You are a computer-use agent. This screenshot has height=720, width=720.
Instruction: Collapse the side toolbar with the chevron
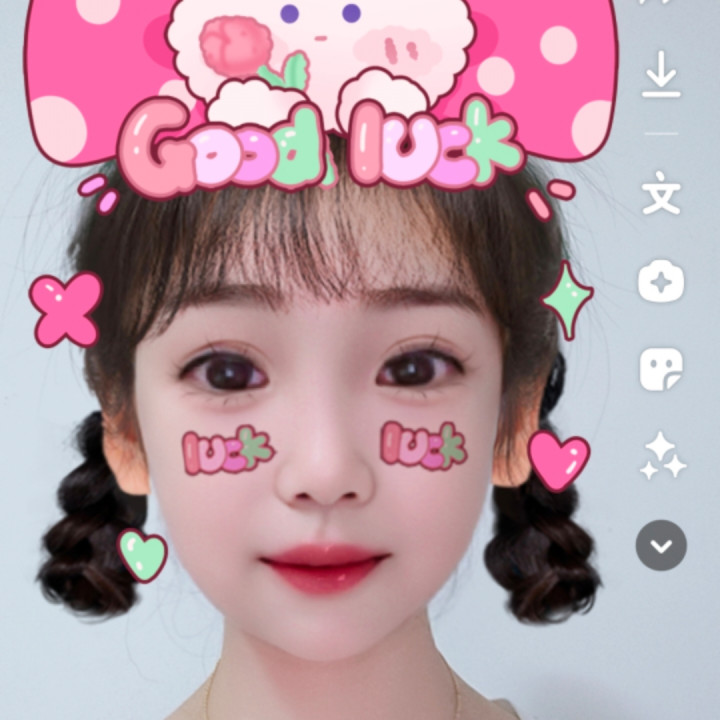point(661,545)
